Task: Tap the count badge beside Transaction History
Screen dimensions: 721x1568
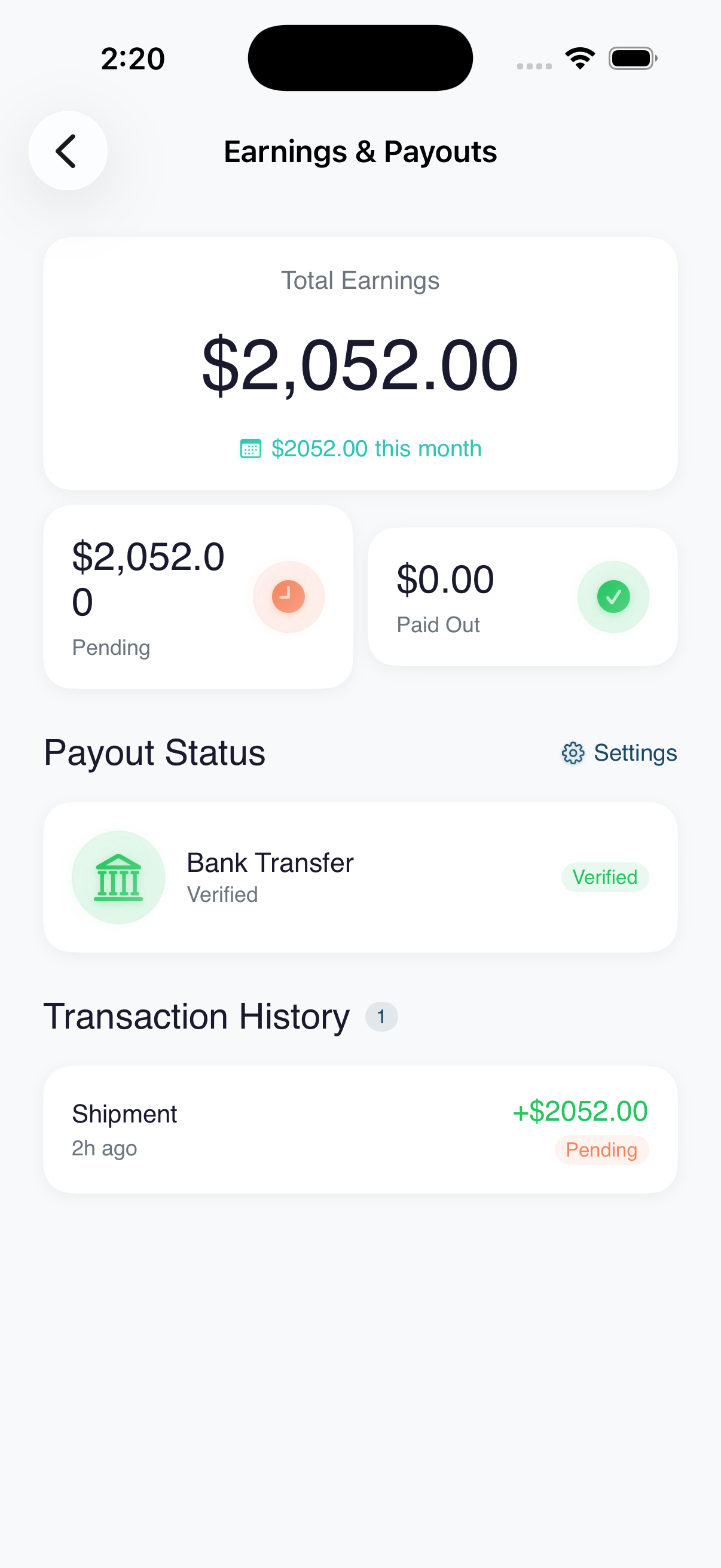Action: click(x=381, y=1015)
